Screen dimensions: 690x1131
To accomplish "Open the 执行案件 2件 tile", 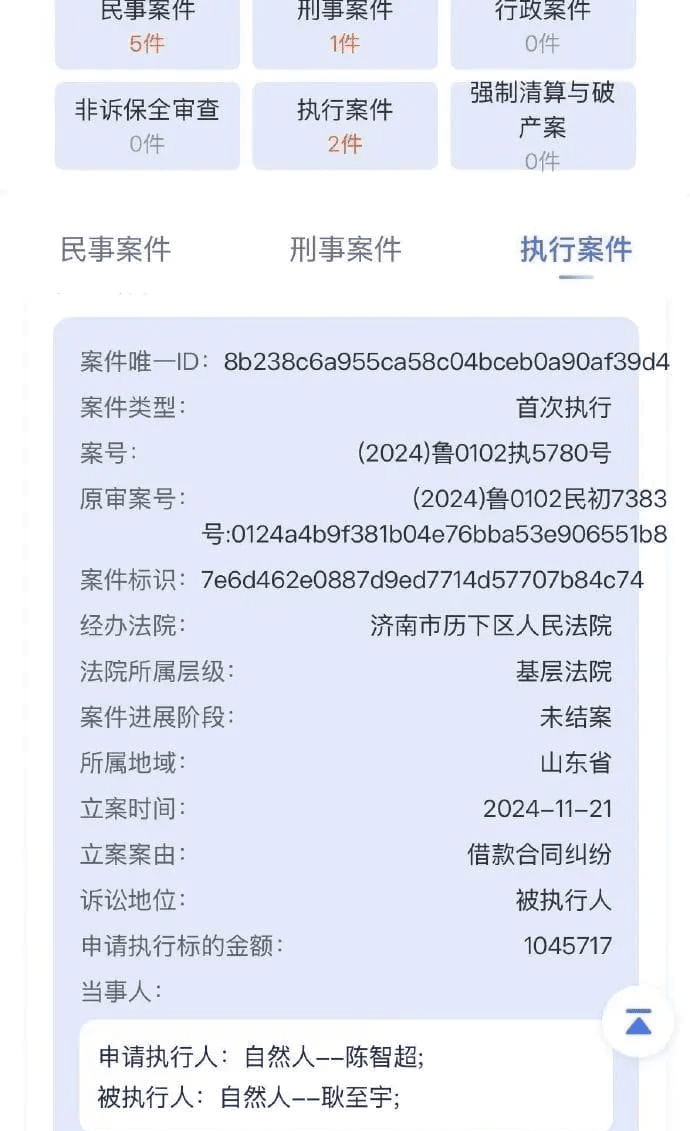I will 344,126.
